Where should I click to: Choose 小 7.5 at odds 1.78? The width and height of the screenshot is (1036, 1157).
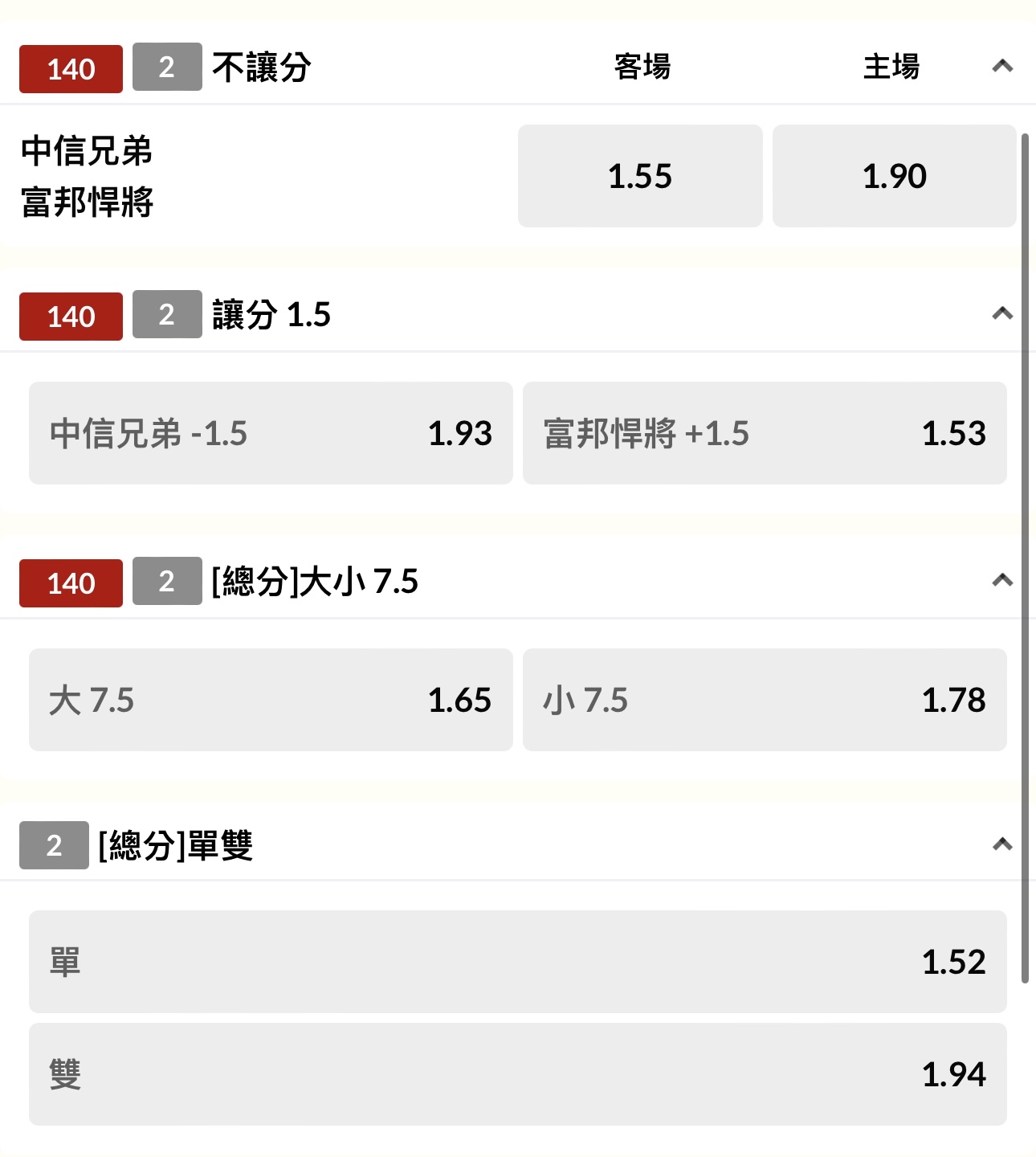point(765,700)
